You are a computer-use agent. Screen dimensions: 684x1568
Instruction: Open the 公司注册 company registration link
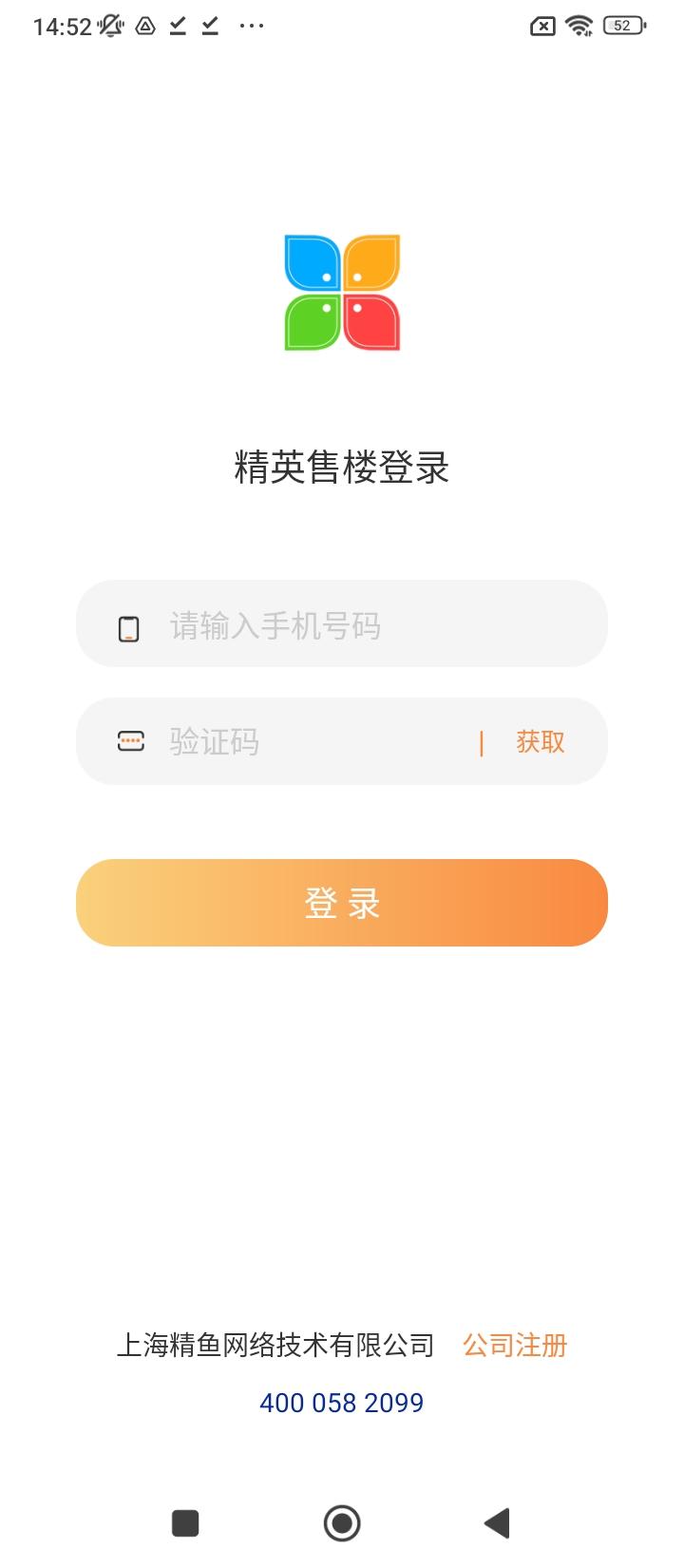tap(515, 1345)
